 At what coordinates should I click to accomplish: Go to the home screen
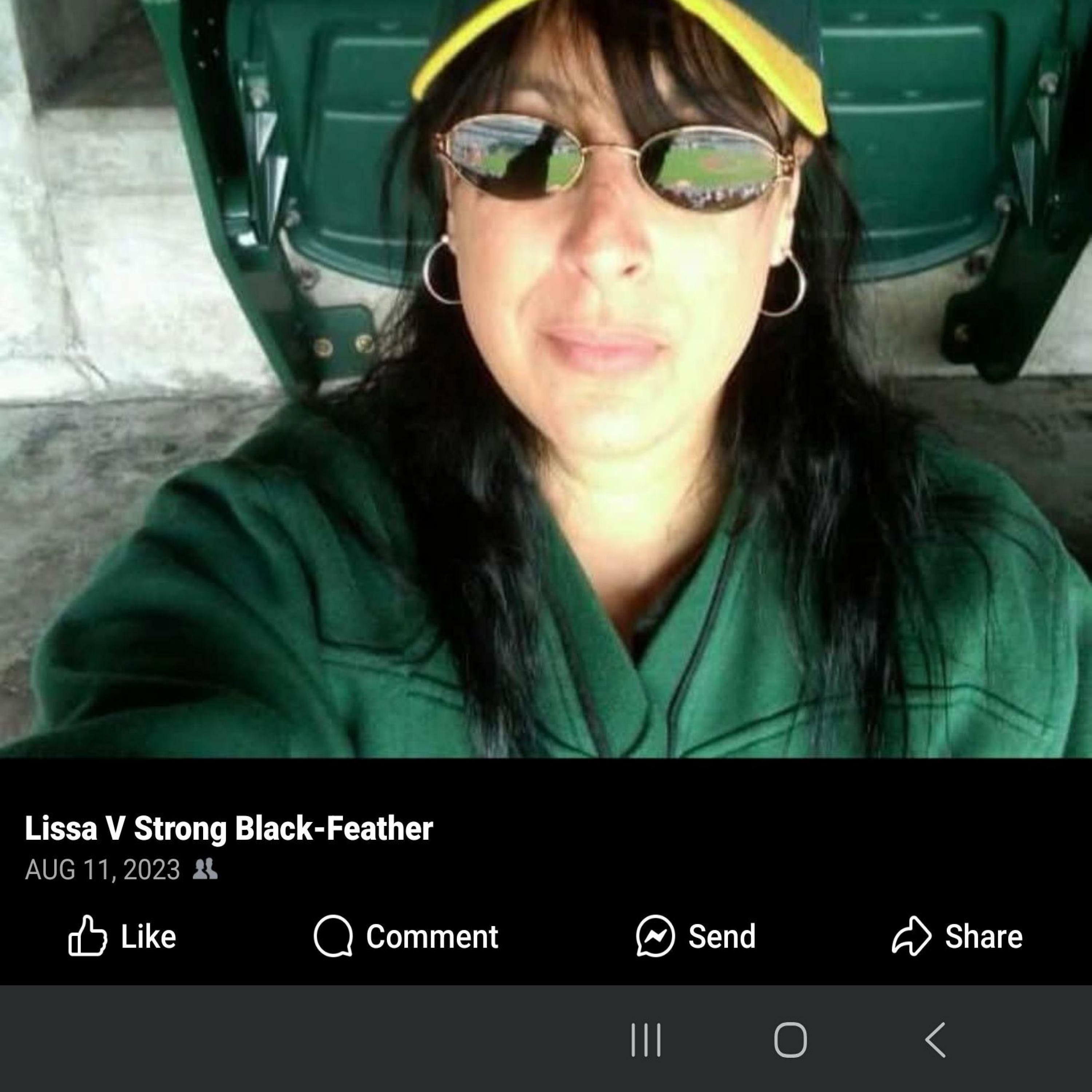click(790, 1040)
